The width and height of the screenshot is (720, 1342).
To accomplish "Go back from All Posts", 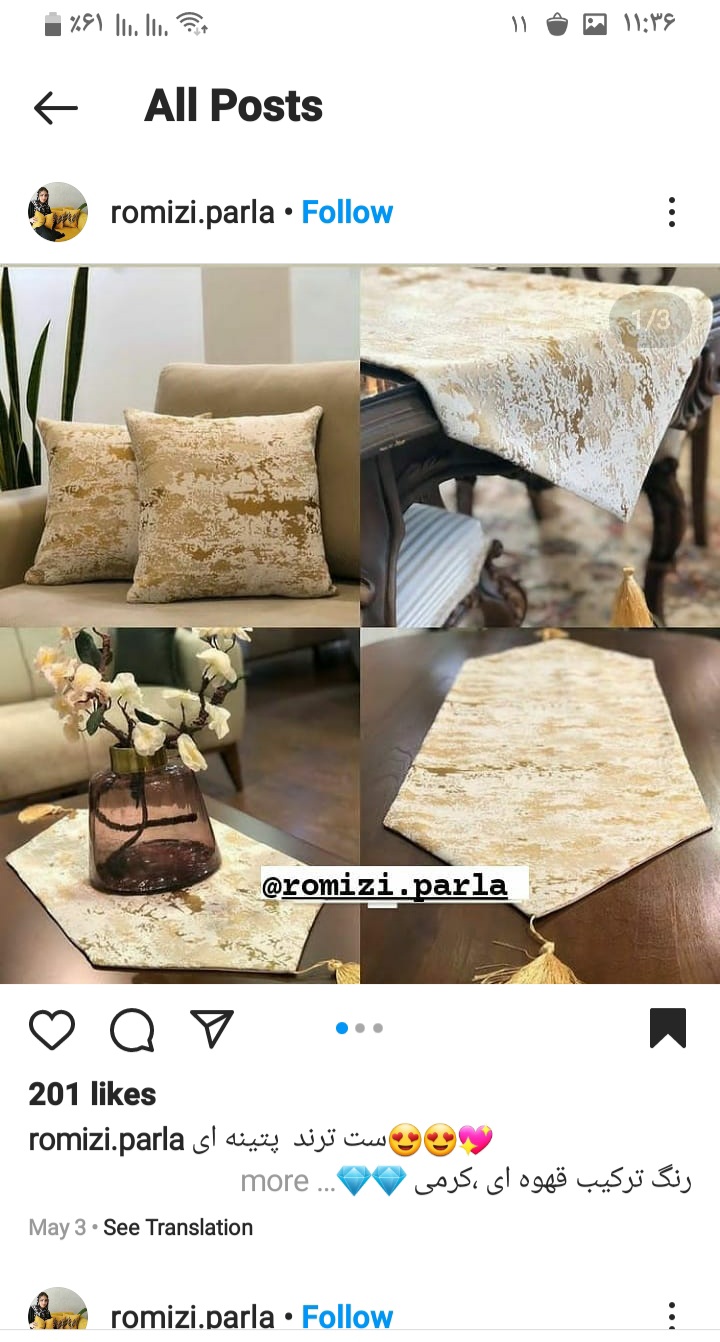I will (x=55, y=107).
